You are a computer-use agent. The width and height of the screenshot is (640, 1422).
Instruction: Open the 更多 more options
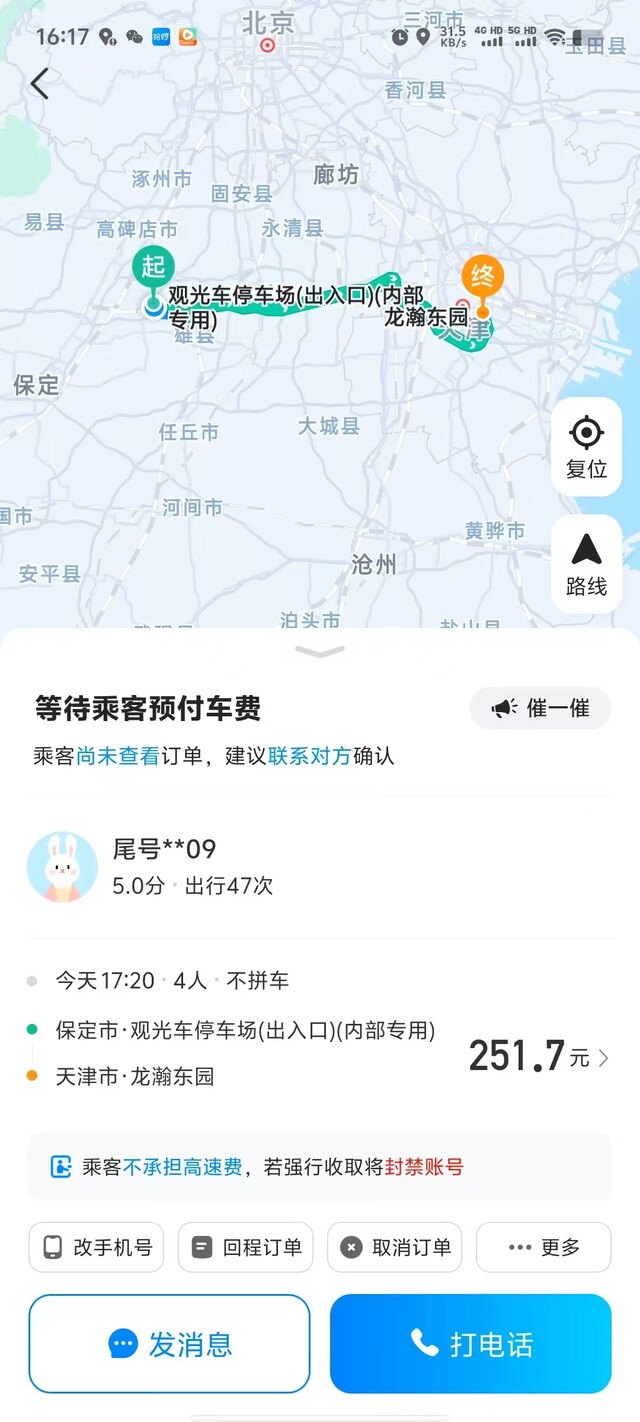(x=543, y=1247)
